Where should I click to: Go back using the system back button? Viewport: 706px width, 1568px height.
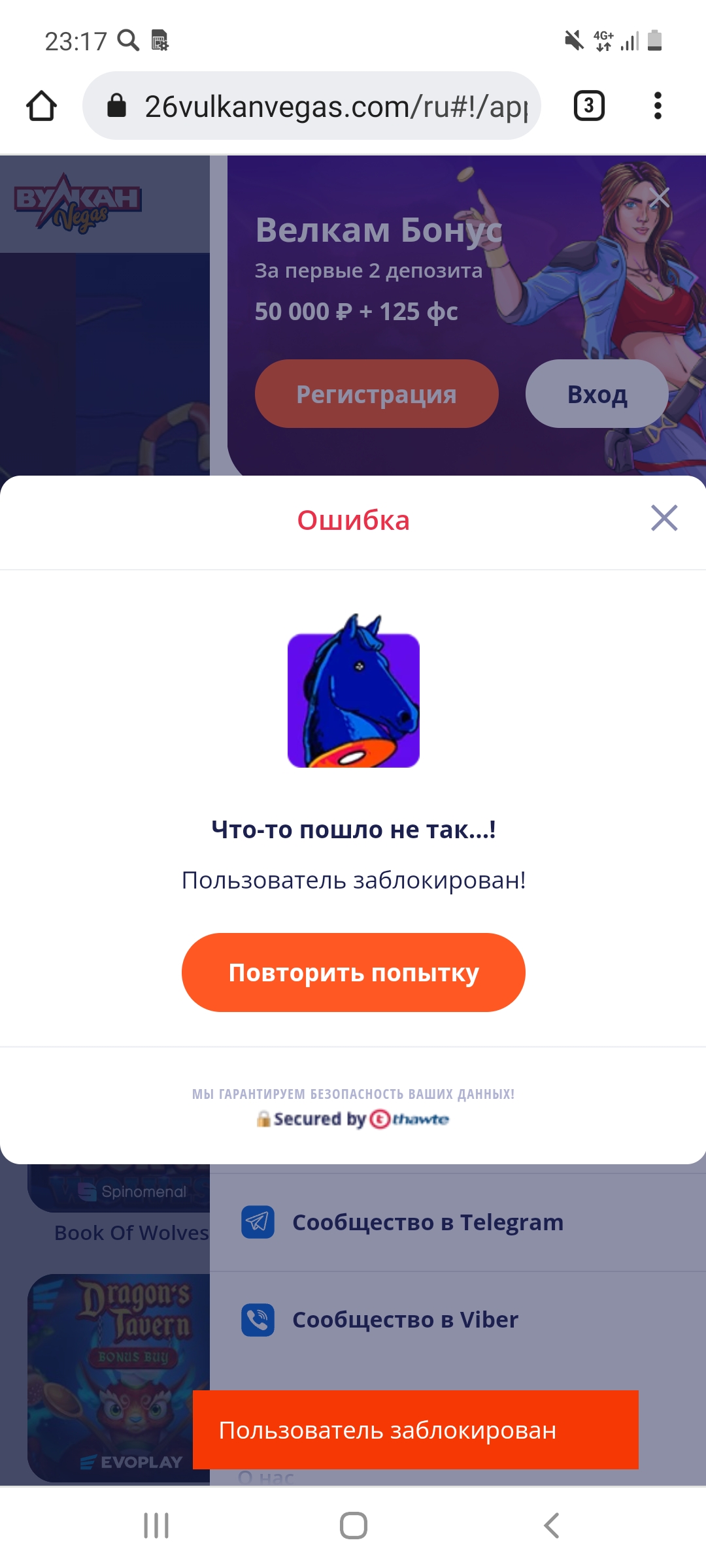click(551, 1526)
